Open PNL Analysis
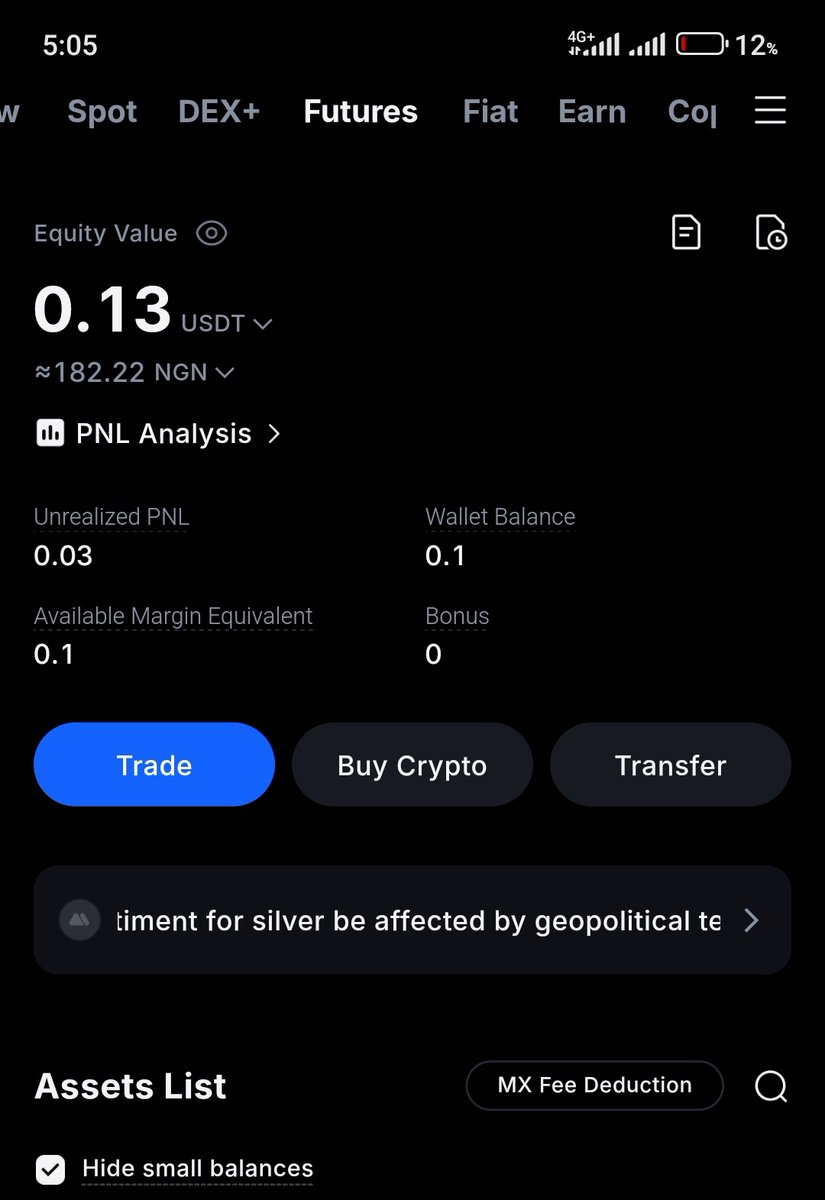 click(160, 434)
